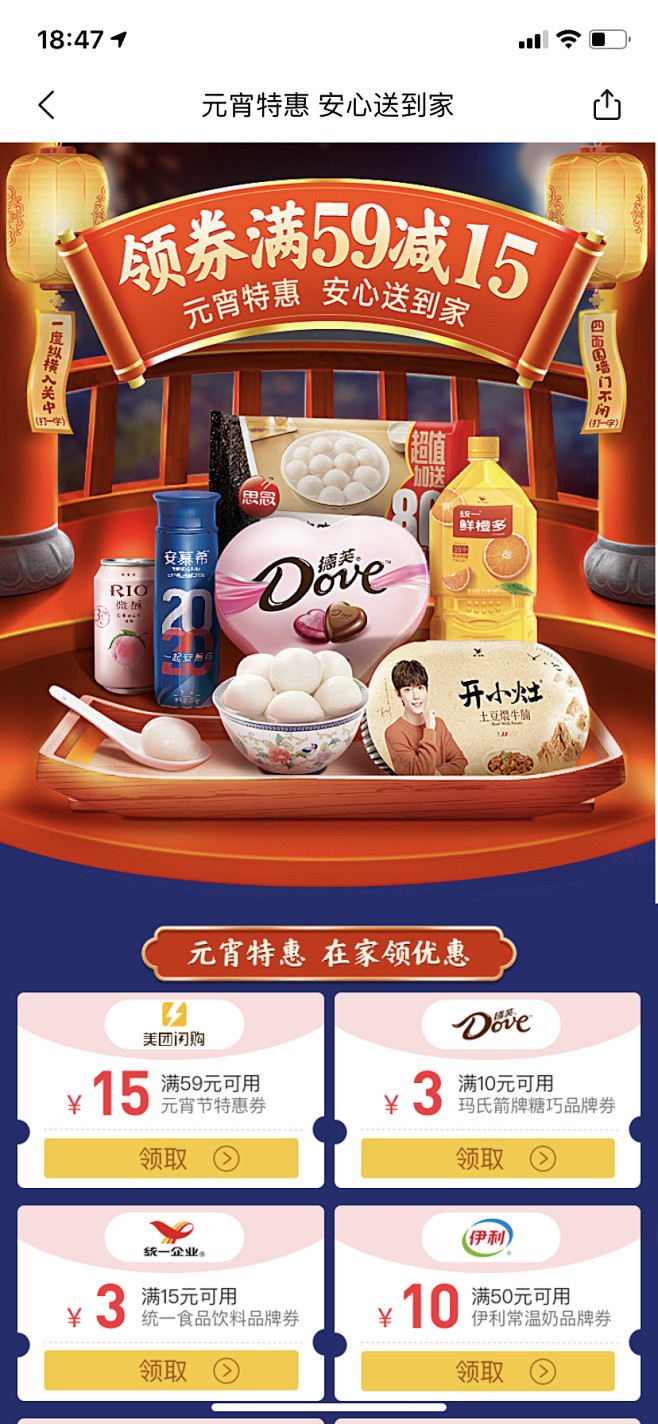Image resolution: width=658 pixels, height=1424 pixels.
Task: Claim the Dove 3 yuan coupon
Action: 488,1158
